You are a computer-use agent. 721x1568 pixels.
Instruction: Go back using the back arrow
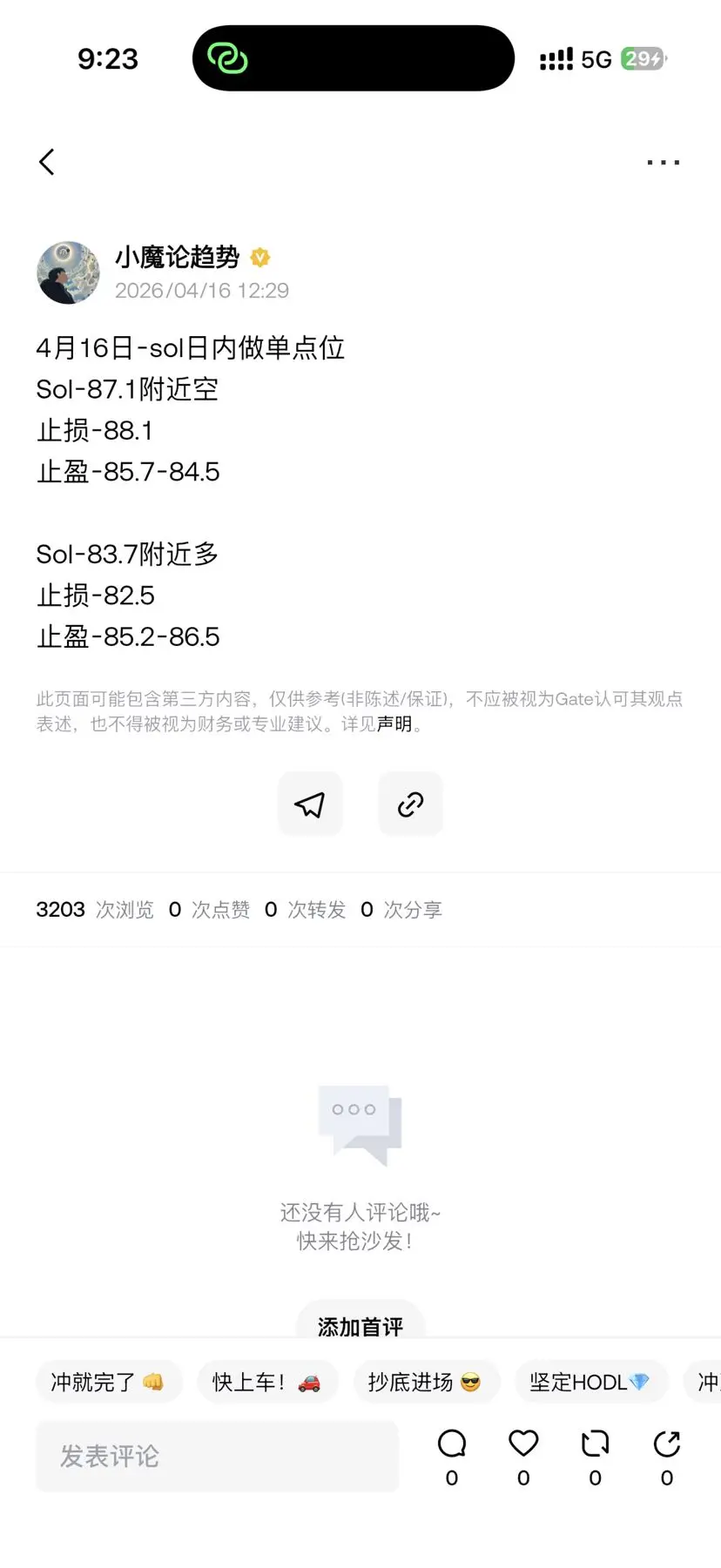(47, 162)
